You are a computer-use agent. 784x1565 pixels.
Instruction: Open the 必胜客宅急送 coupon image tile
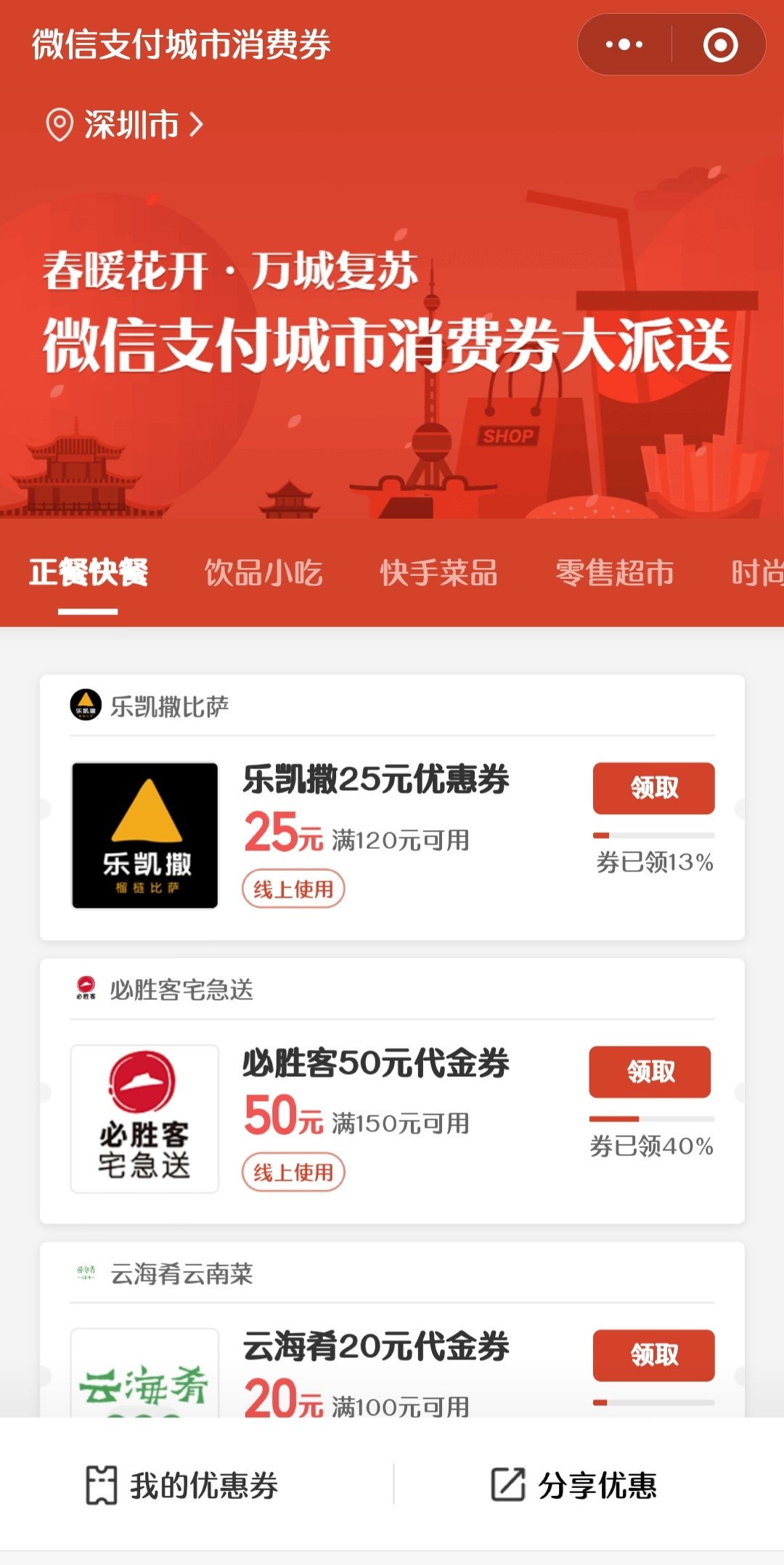click(x=144, y=1118)
